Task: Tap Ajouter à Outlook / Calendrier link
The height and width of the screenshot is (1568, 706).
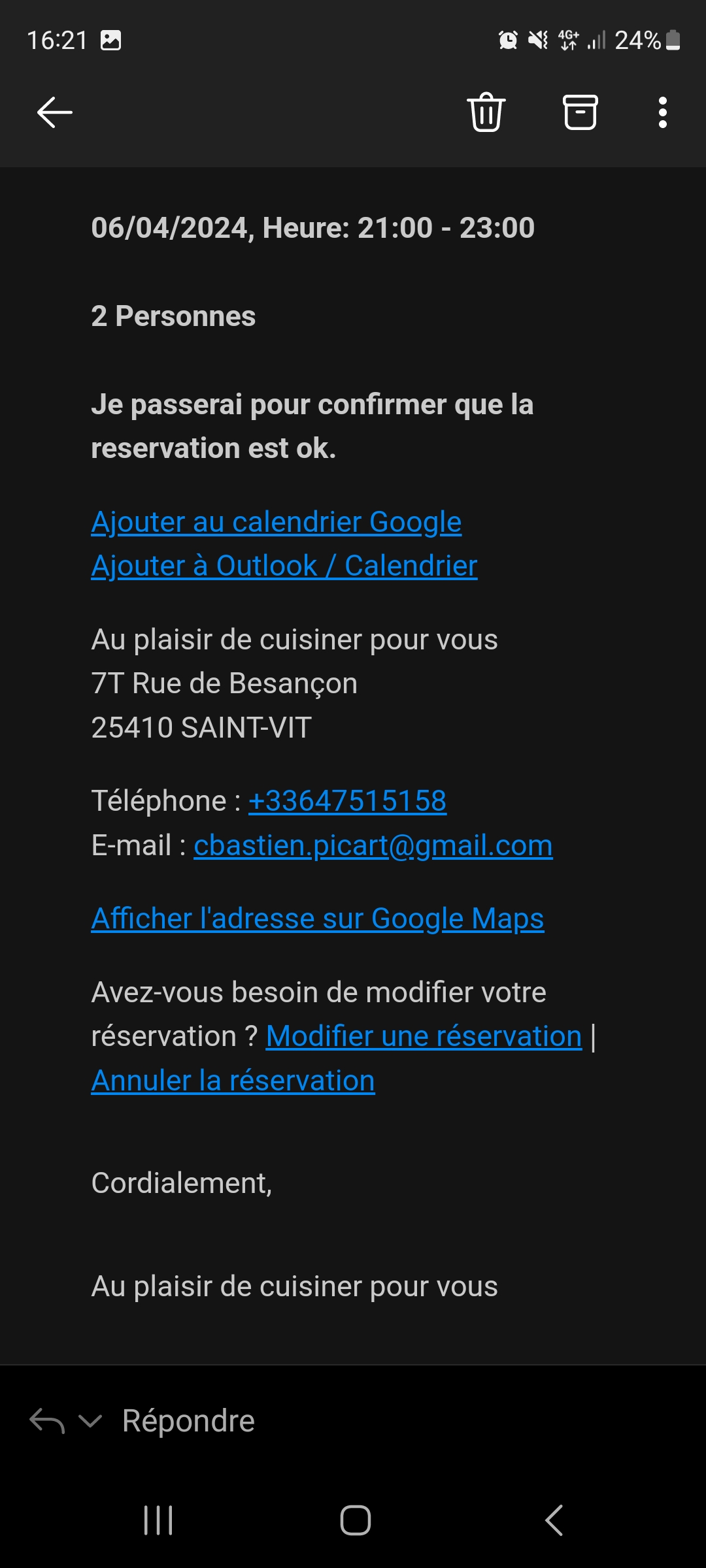Action: tap(284, 566)
